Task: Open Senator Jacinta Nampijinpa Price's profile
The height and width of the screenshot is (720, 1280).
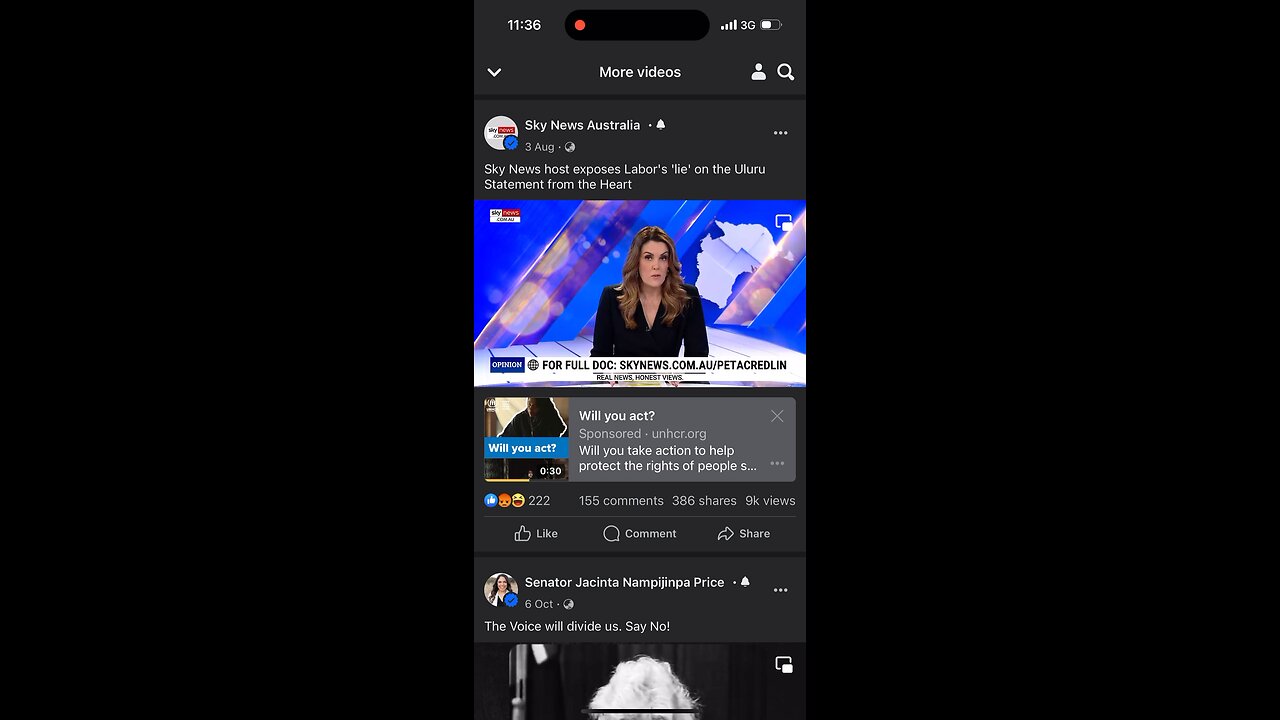Action: pos(623,582)
